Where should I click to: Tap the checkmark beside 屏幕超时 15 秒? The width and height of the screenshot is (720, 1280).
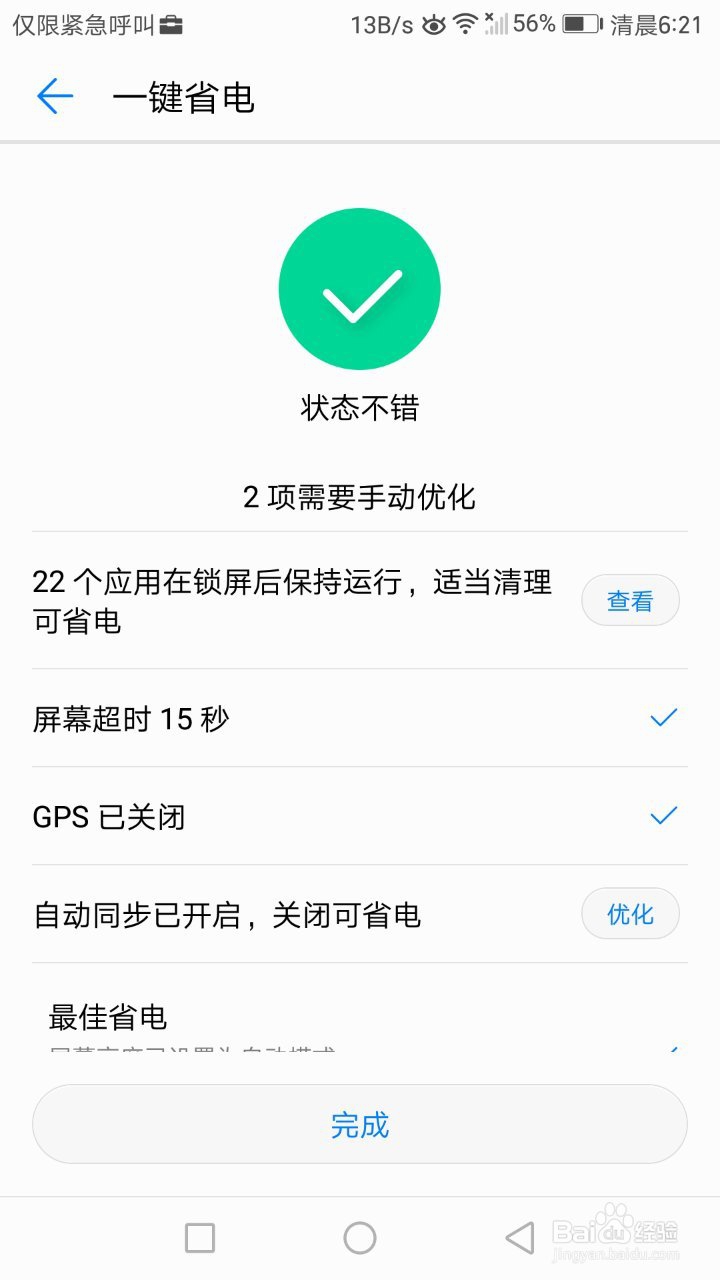pos(662,716)
